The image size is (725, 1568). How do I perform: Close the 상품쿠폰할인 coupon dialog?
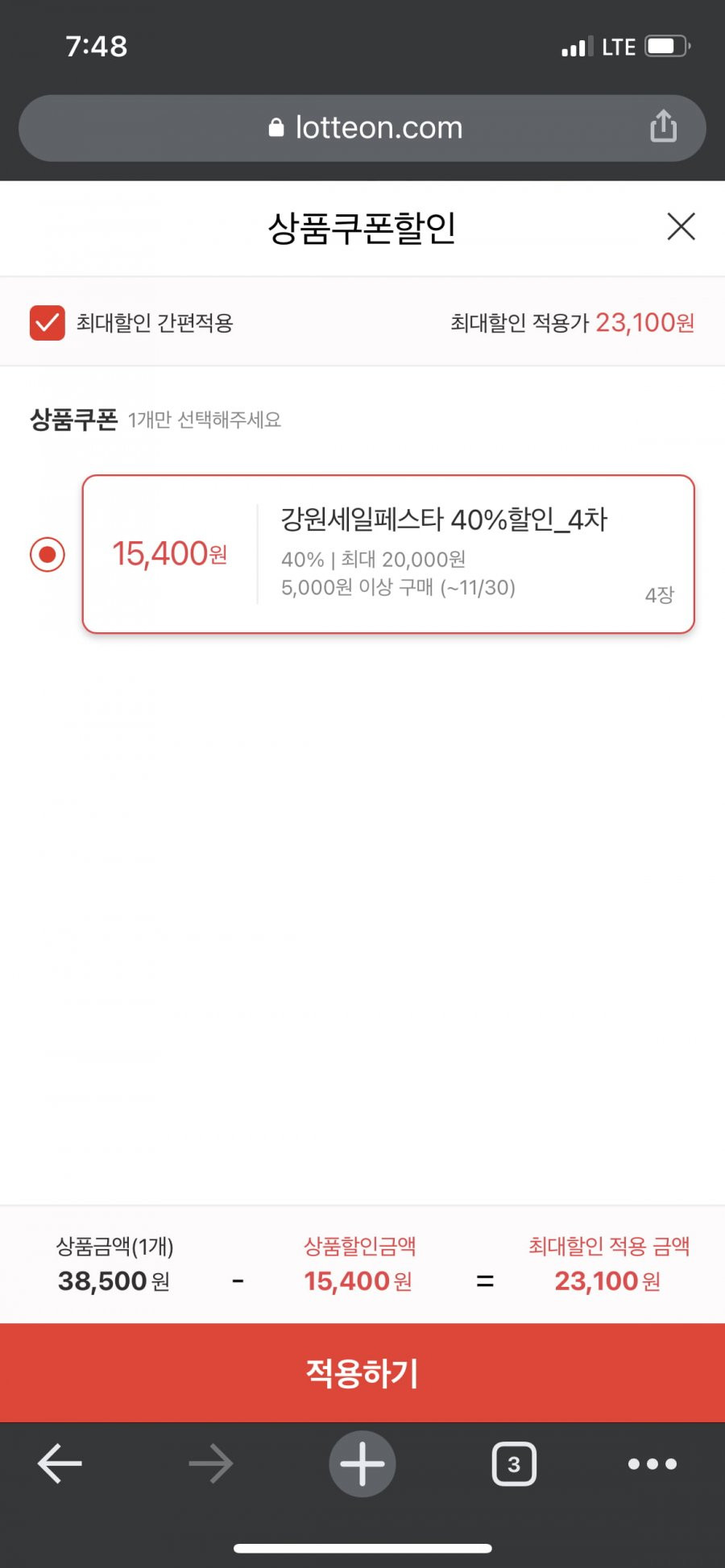tap(681, 227)
